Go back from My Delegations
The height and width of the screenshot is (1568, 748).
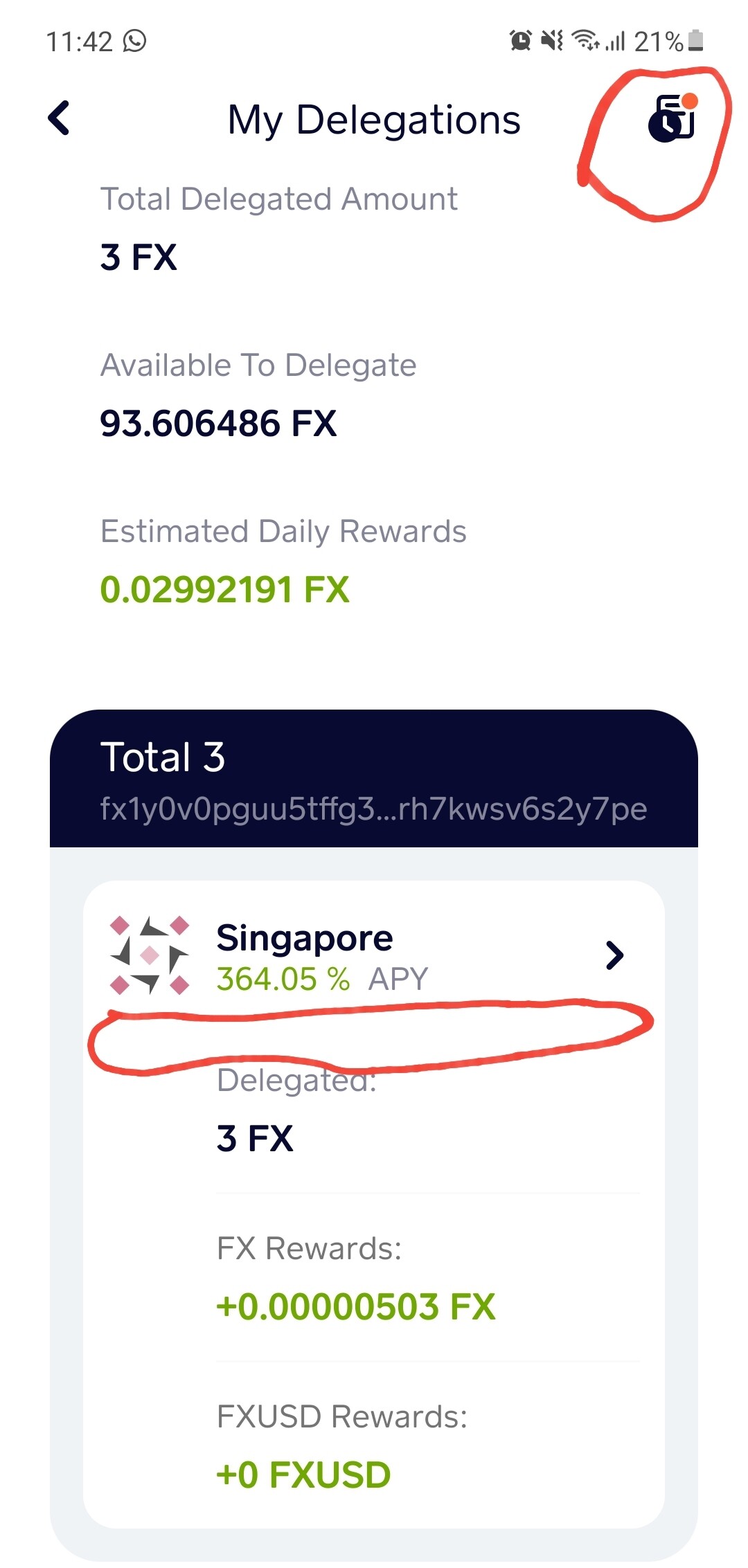click(x=60, y=118)
